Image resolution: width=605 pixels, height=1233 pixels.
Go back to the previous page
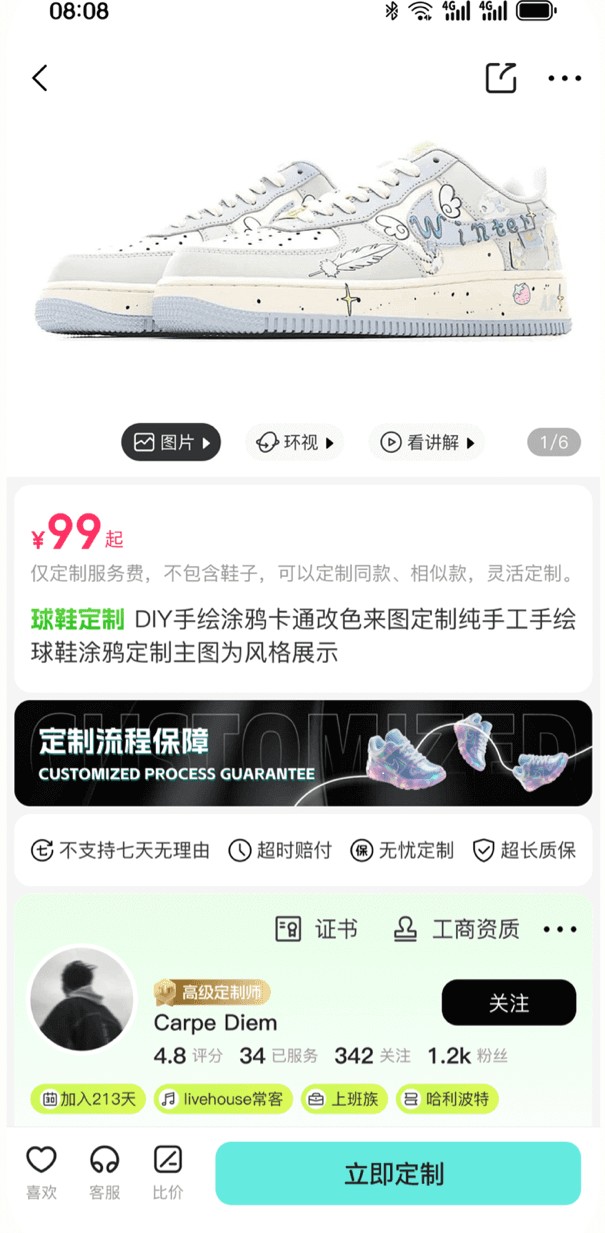40,78
